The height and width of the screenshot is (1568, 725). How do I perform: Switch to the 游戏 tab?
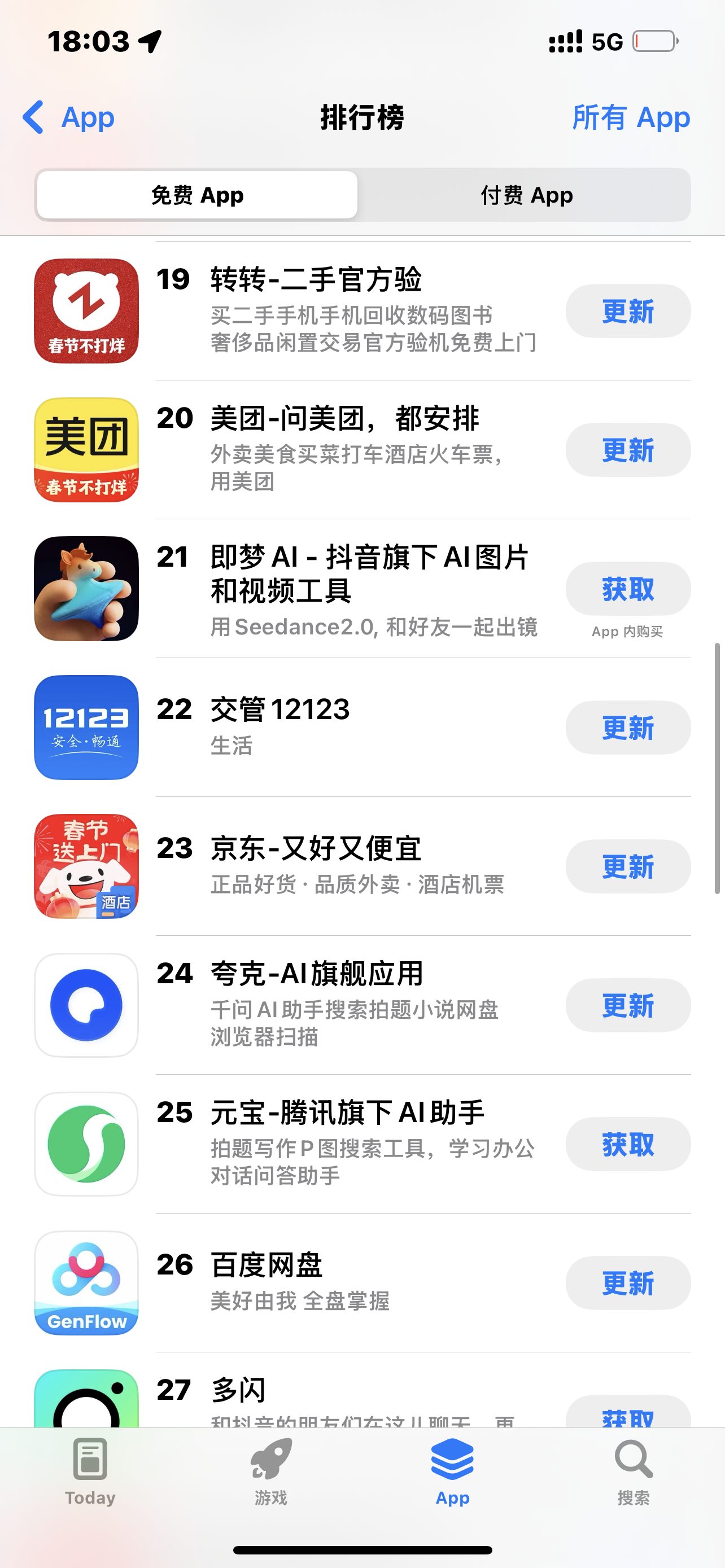271,1470
